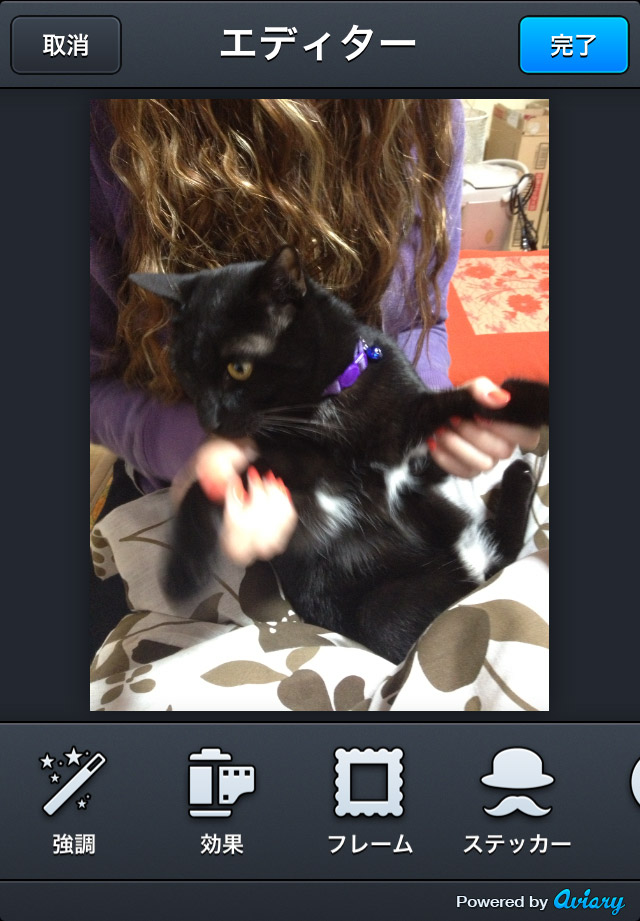Open the 強調 enhance tool

(73, 801)
